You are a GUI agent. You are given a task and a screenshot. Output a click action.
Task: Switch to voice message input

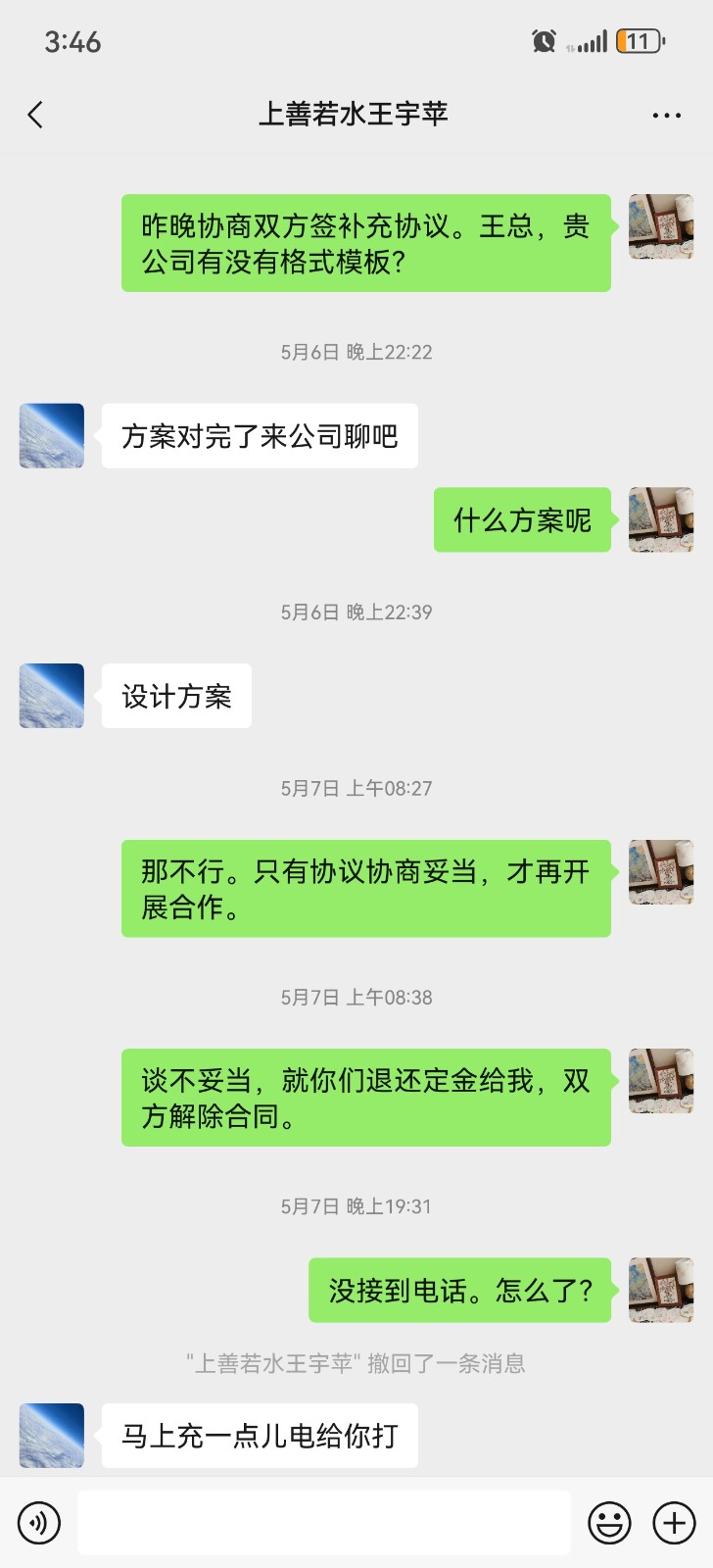(x=39, y=1523)
